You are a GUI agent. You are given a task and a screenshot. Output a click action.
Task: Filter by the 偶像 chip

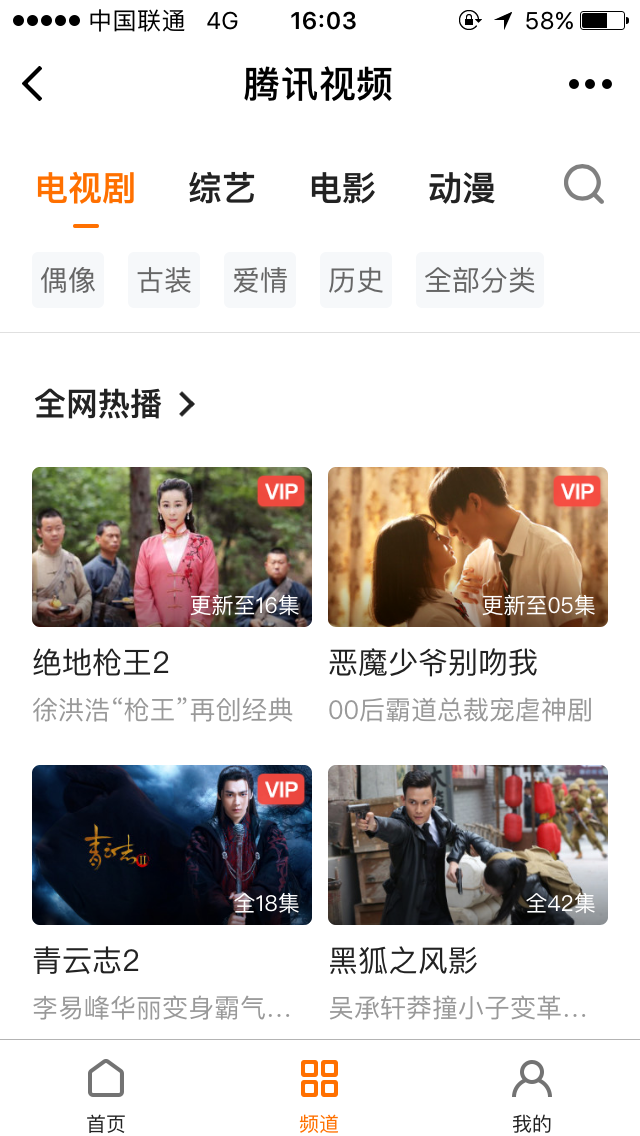tap(68, 280)
